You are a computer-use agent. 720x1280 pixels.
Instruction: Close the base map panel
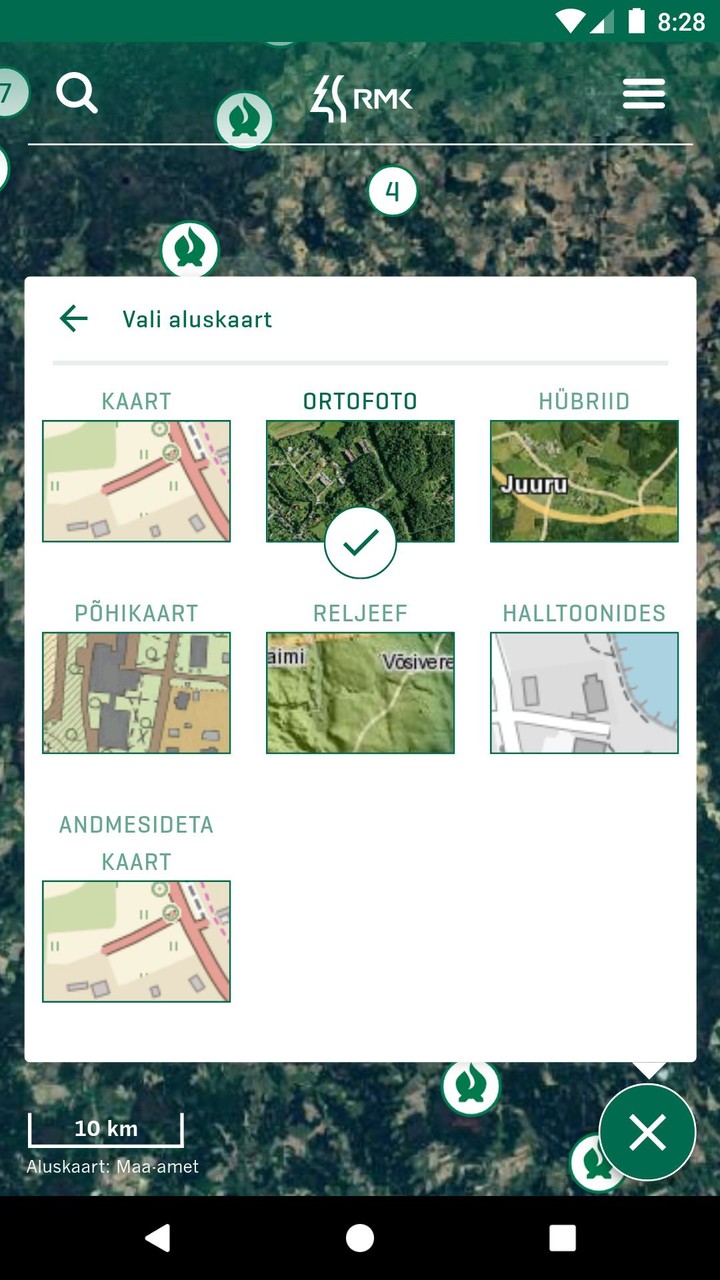point(647,1133)
